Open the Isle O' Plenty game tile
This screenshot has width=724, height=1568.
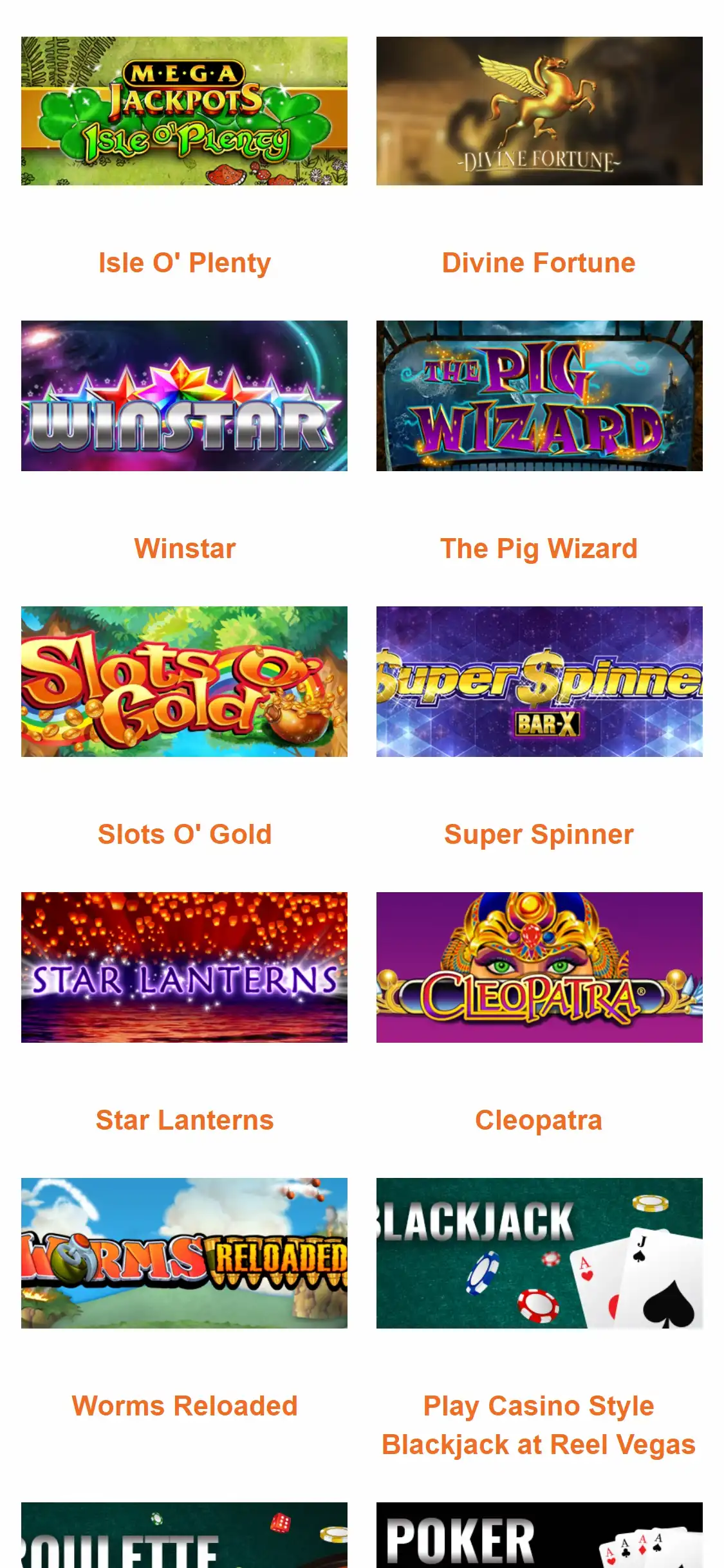pos(184,111)
